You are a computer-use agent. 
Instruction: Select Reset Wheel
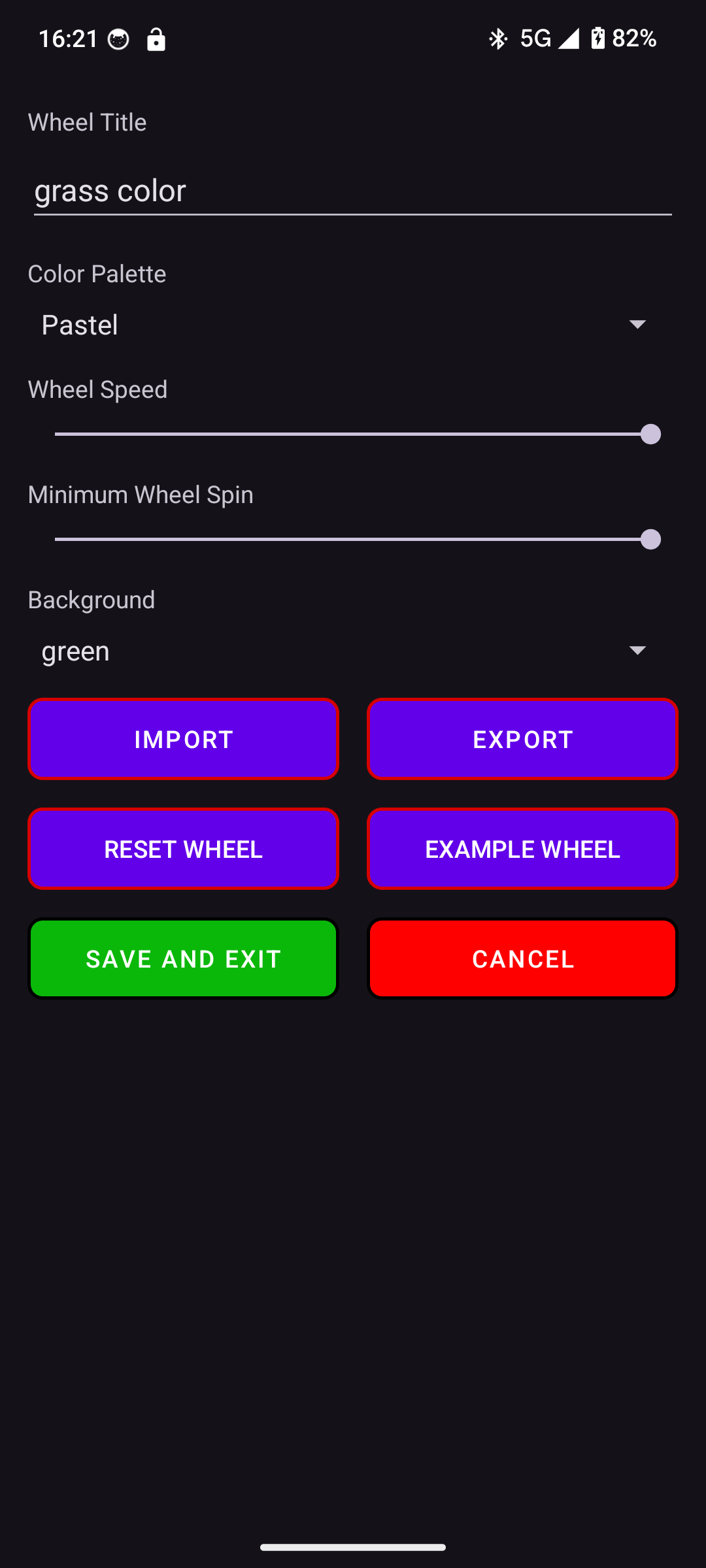(x=184, y=849)
